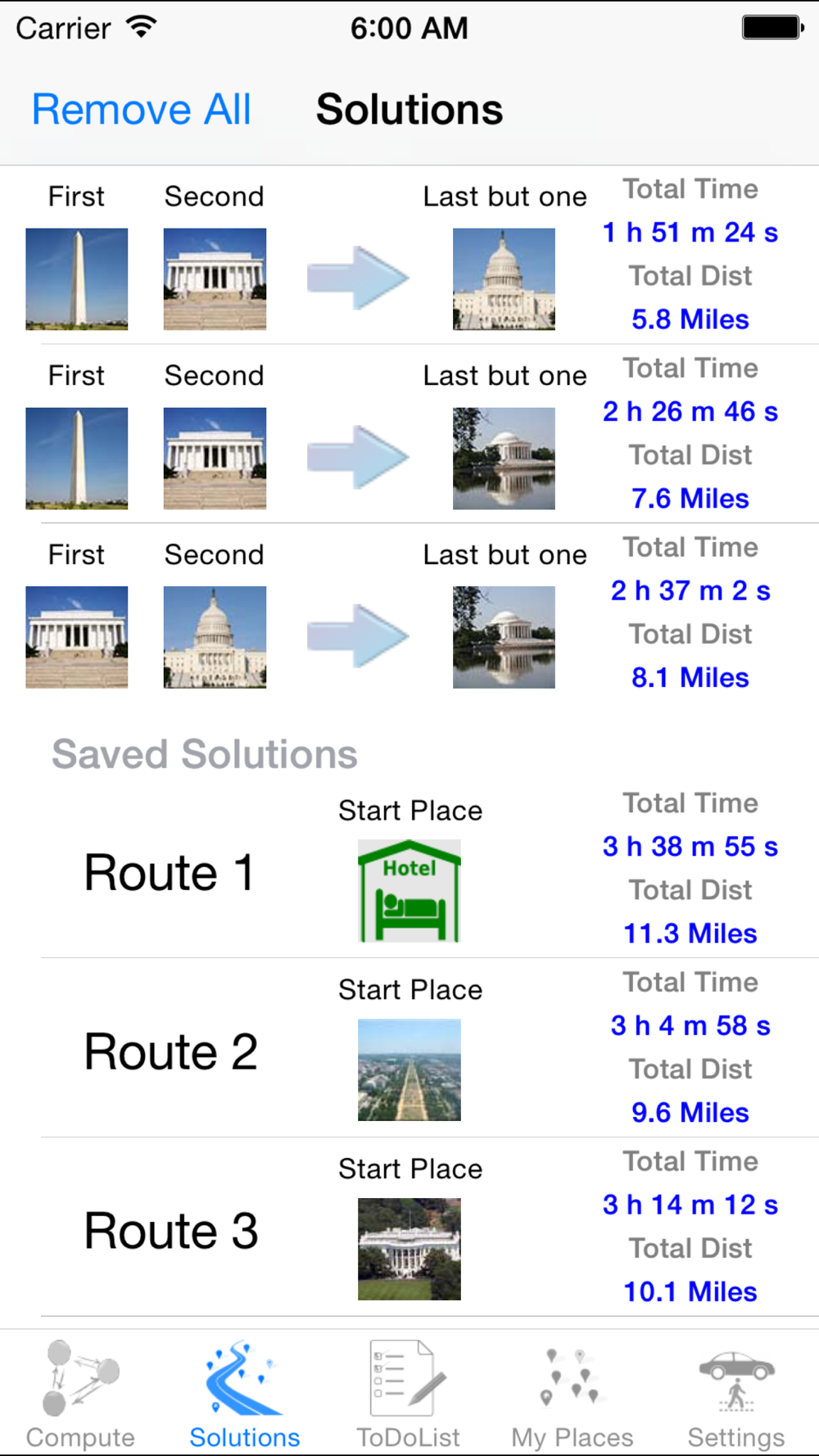Select the Solutions tab
This screenshot has height=1456, width=819.
[x=244, y=1394]
